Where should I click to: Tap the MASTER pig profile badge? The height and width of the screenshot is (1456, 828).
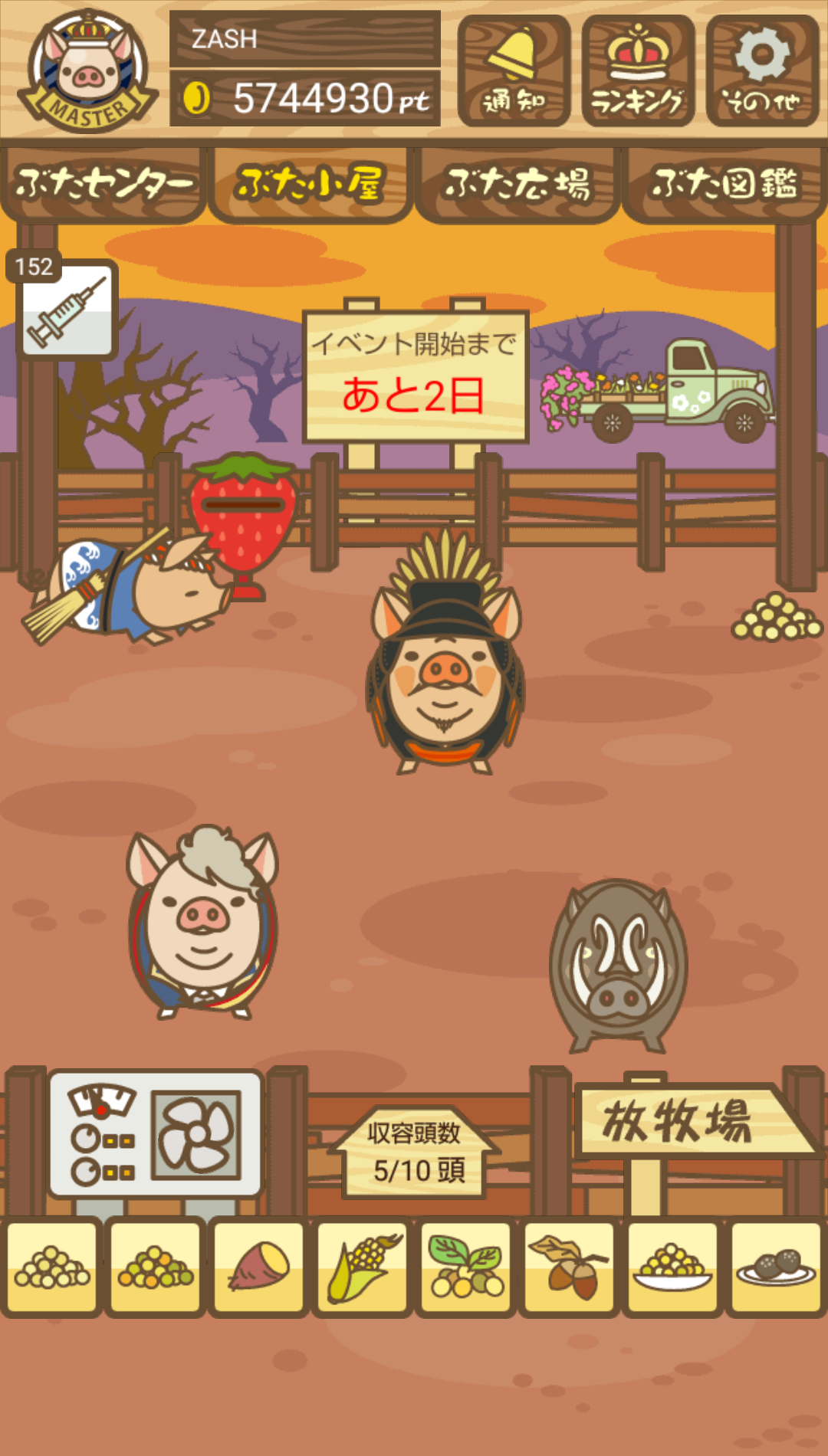coord(88,71)
